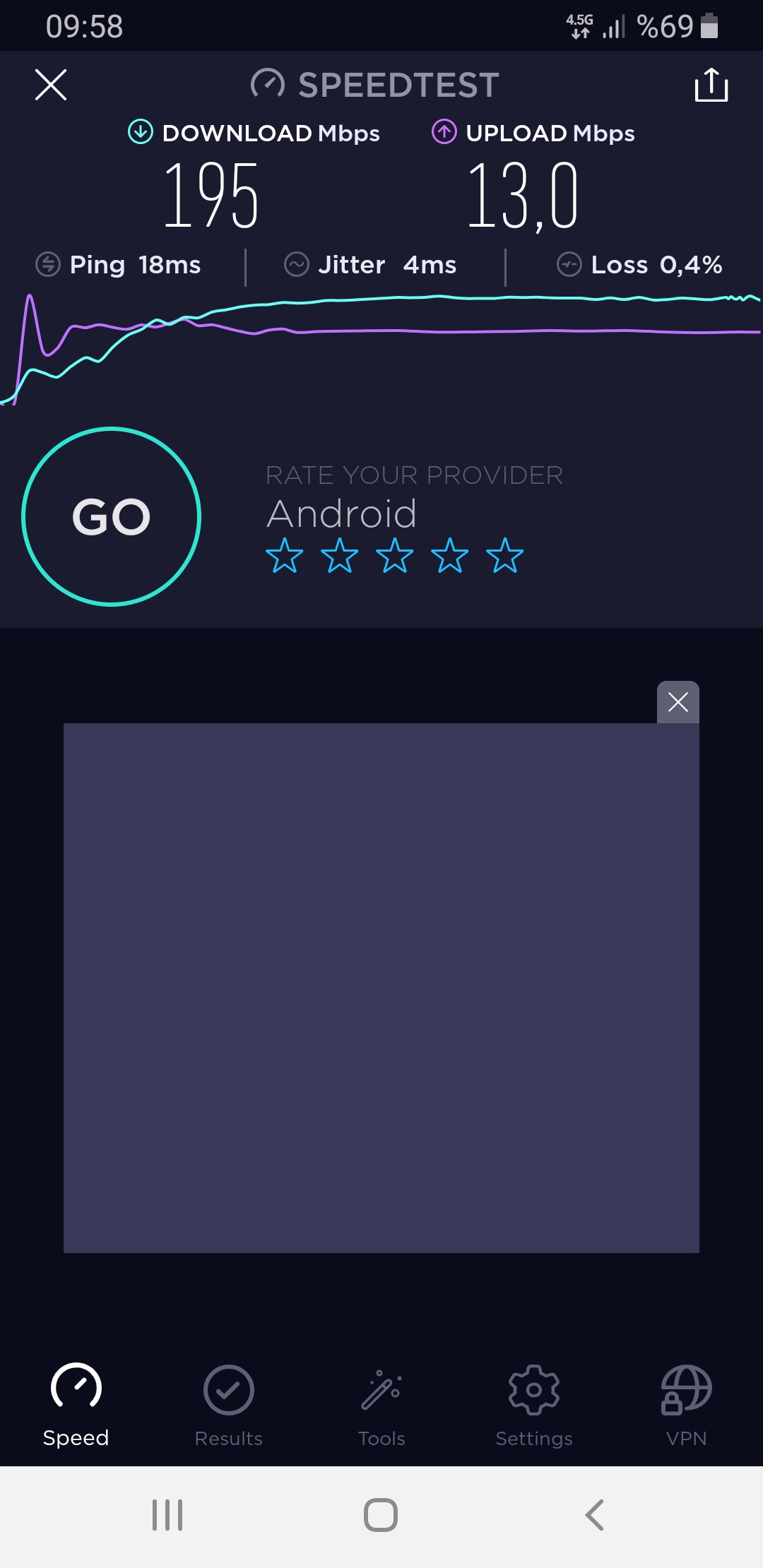Image resolution: width=763 pixels, height=1568 pixels.
Task: Give the provider five stars
Action: [x=505, y=555]
